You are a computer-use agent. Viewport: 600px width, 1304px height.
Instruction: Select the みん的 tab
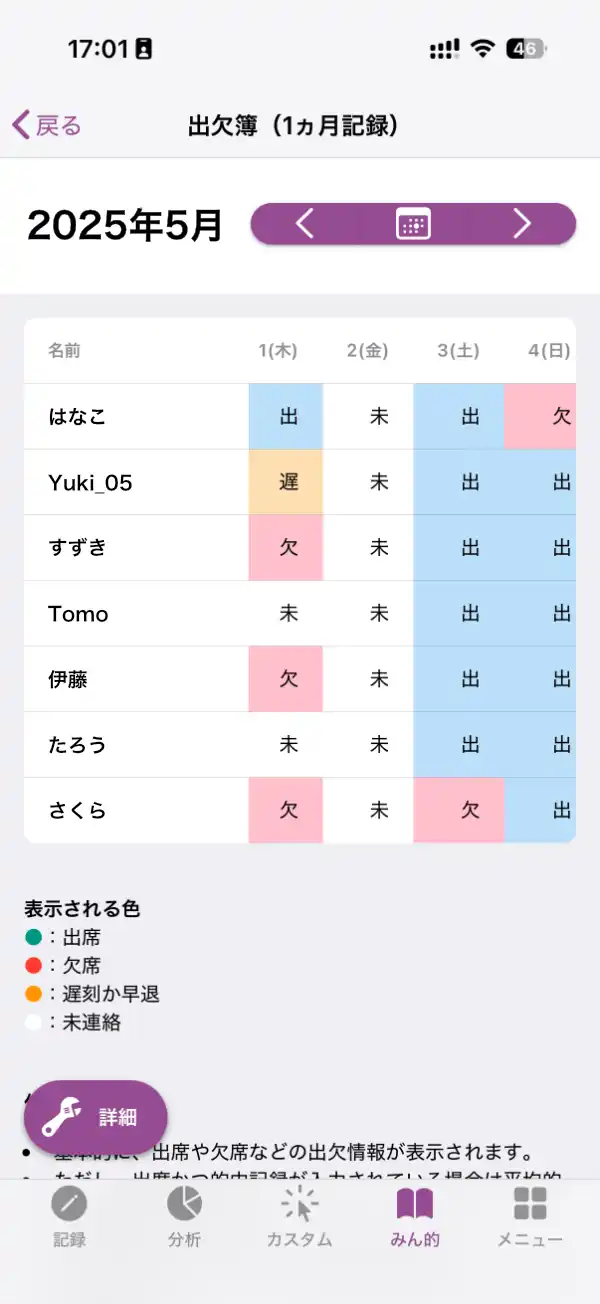tap(415, 1217)
